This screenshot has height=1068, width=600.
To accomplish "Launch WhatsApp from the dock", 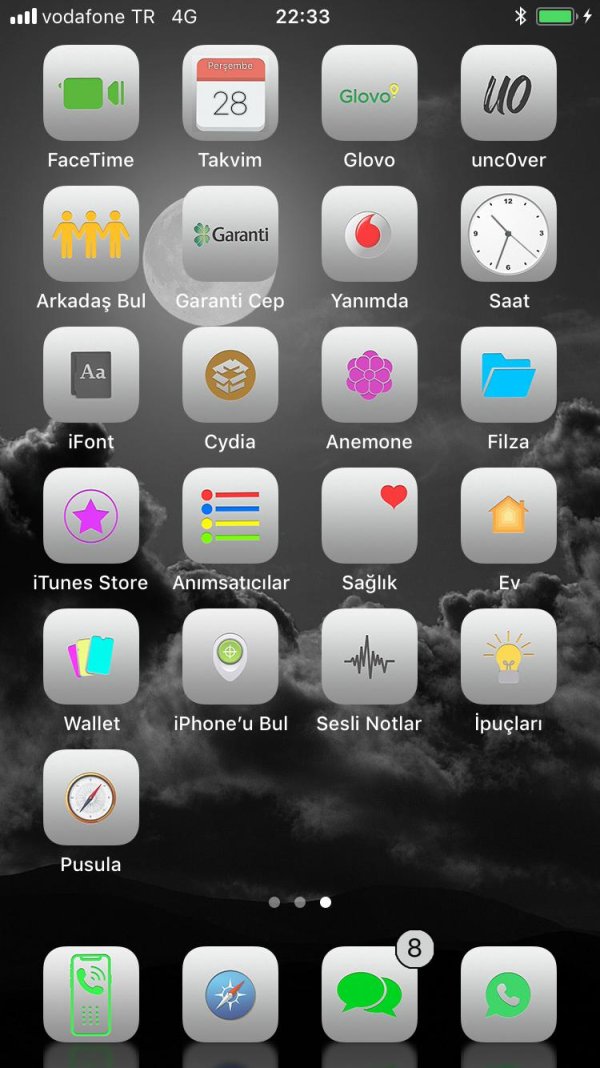I will [508, 995].
